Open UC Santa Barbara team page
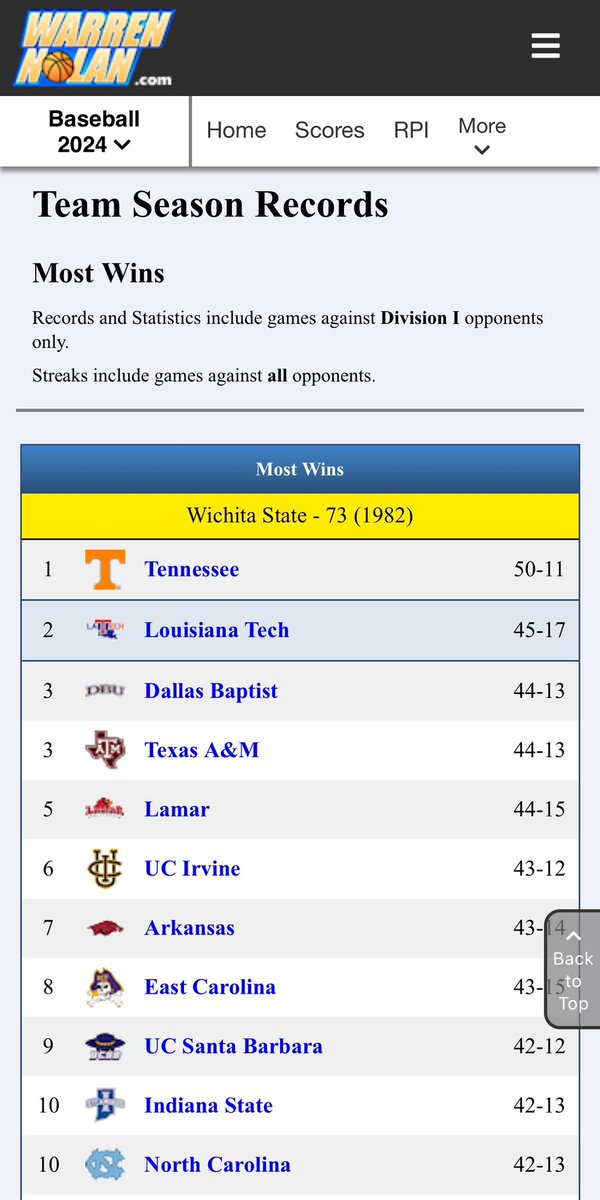 tap(233, 1046)
